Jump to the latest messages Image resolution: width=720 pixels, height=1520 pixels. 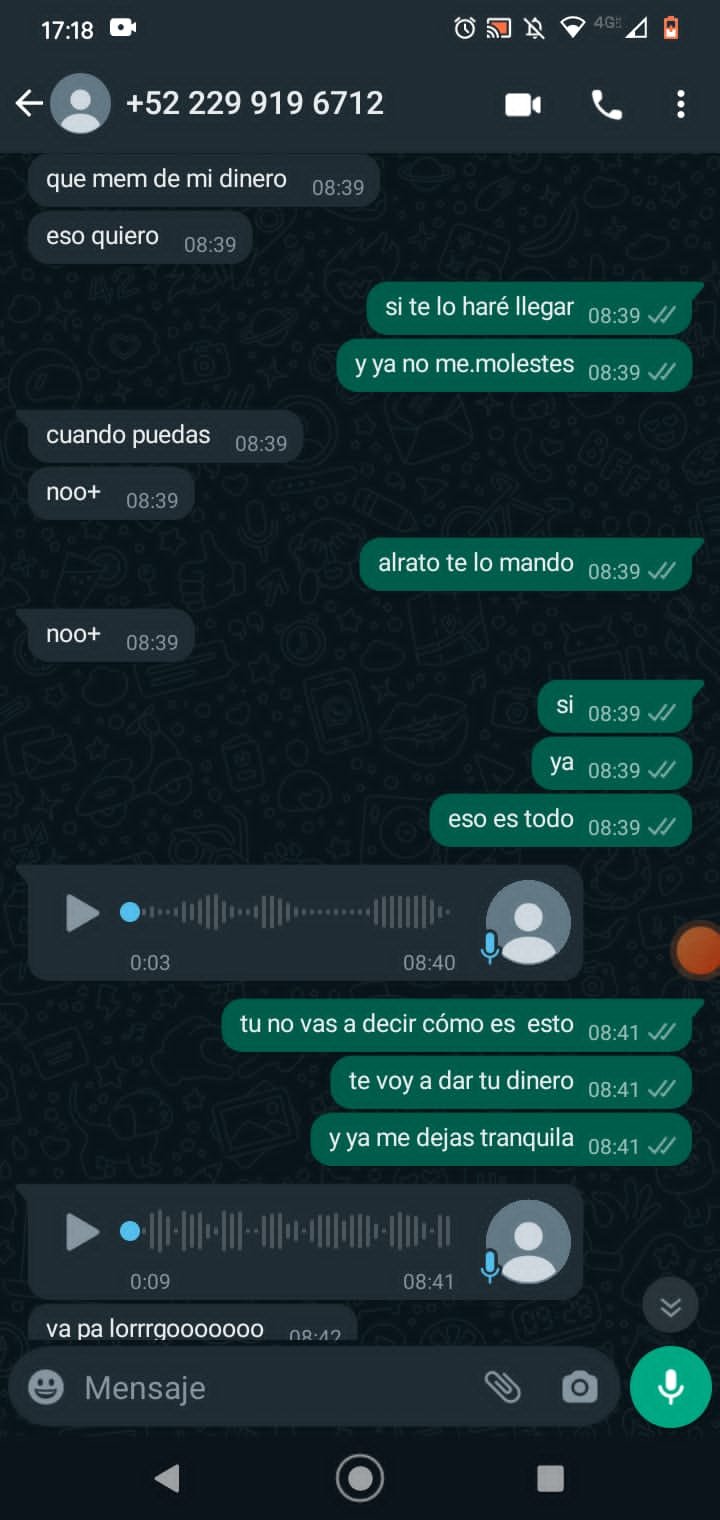pyautogui.click(x=670, y=1305)
